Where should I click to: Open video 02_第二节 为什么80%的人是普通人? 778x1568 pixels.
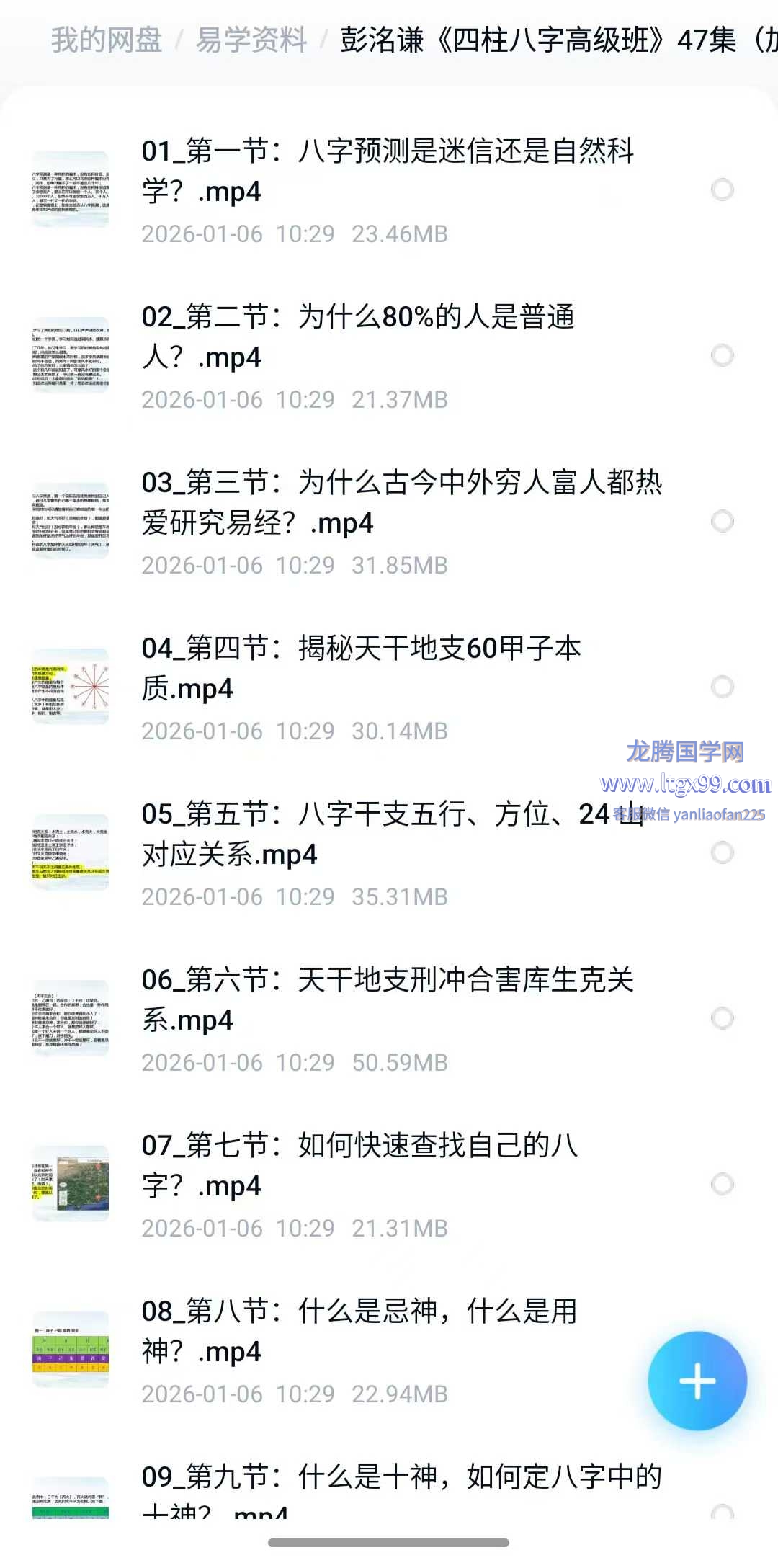click(x=358, y=337)
